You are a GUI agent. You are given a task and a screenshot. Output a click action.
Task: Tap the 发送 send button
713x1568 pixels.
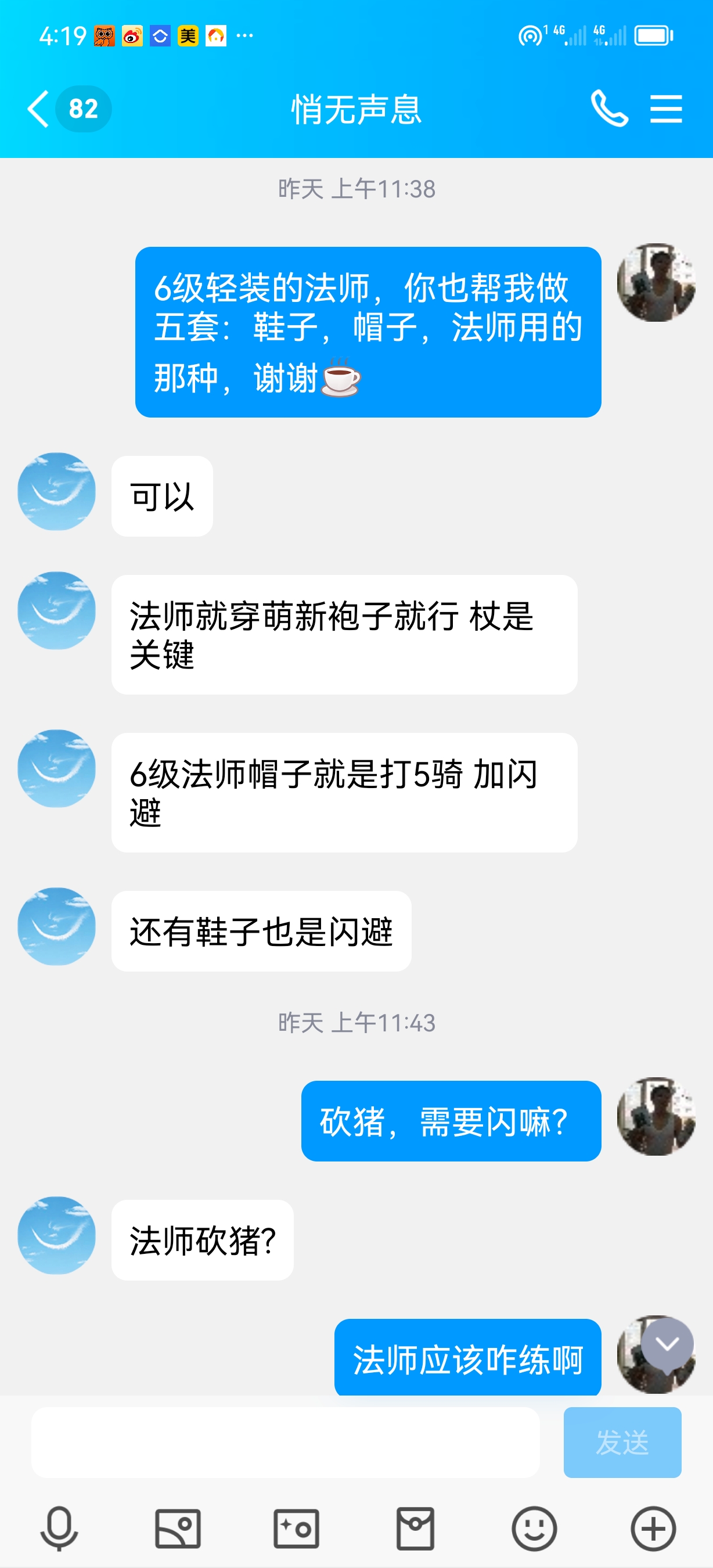pyautogui.click(x=622, y=1441)
